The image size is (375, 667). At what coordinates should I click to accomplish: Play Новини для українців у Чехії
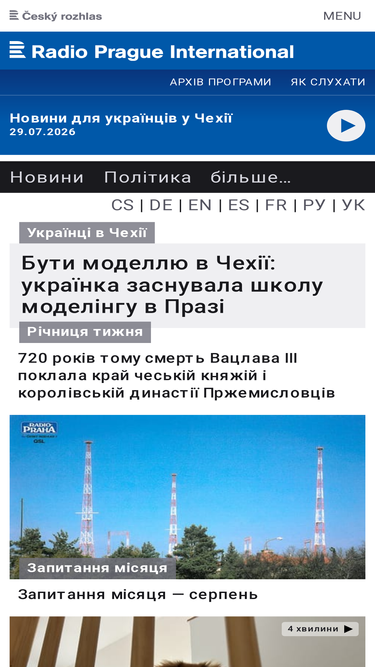click(346, 125)
